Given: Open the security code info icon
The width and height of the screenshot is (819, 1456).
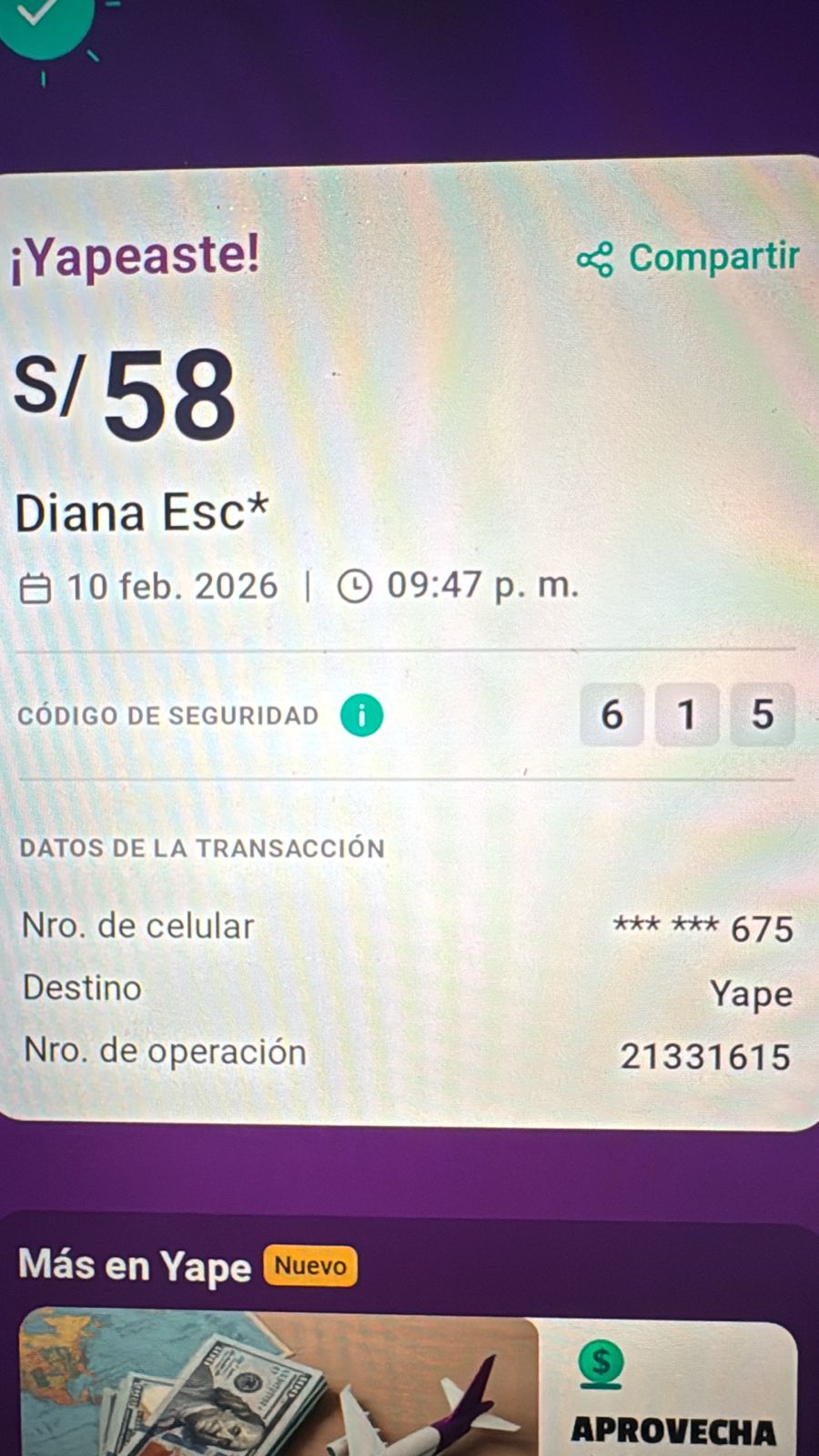Looking at the screenshot, I should (361, 715).
